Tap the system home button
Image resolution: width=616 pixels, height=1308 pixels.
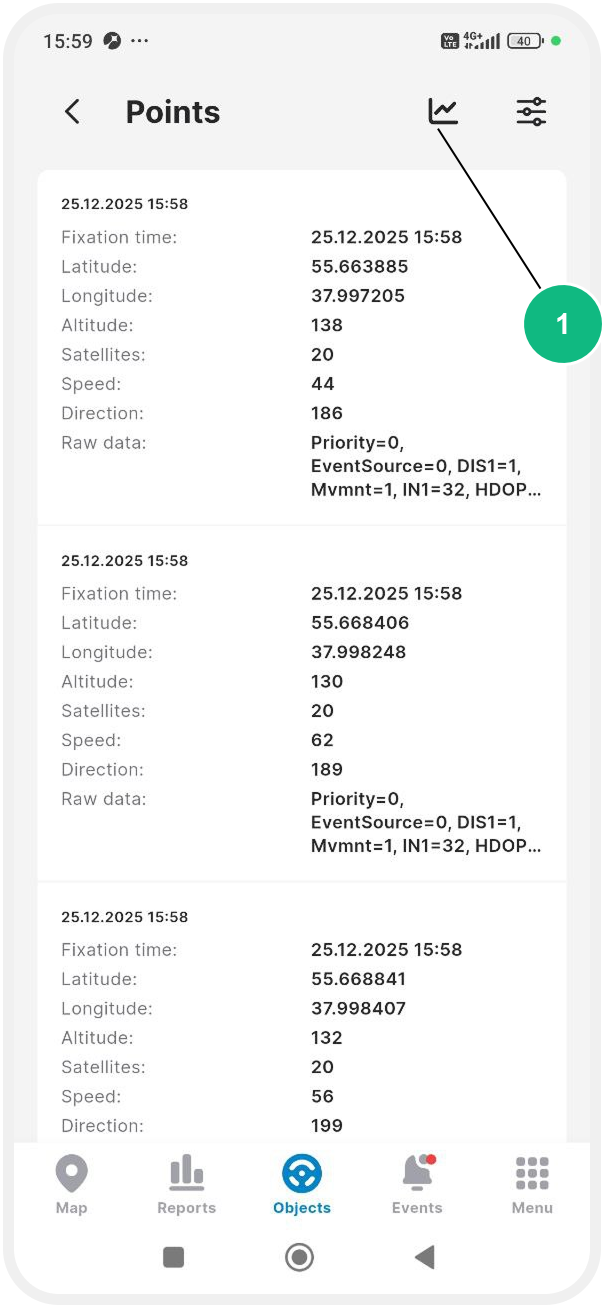point(299,1257)
